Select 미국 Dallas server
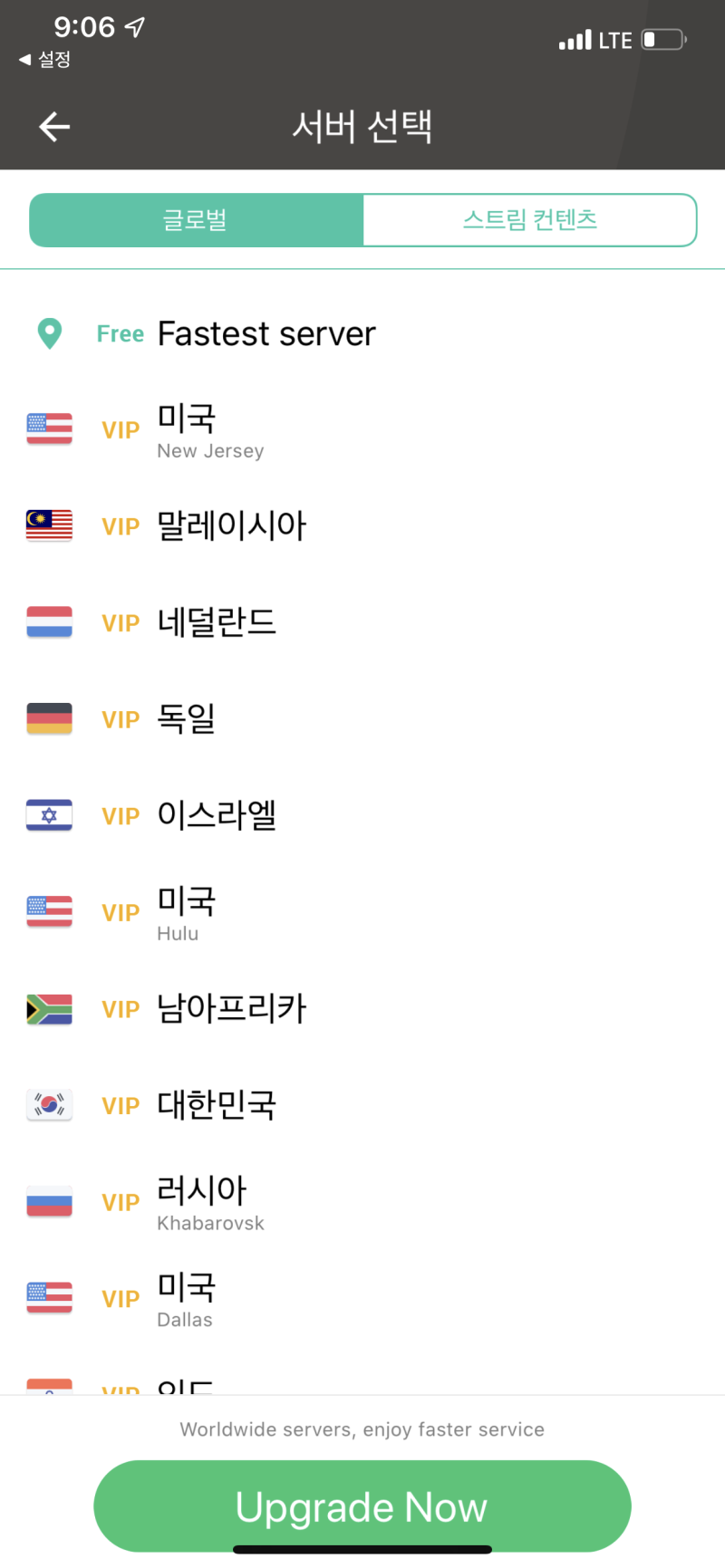 pyautogui.click(x=362, y=1298)
